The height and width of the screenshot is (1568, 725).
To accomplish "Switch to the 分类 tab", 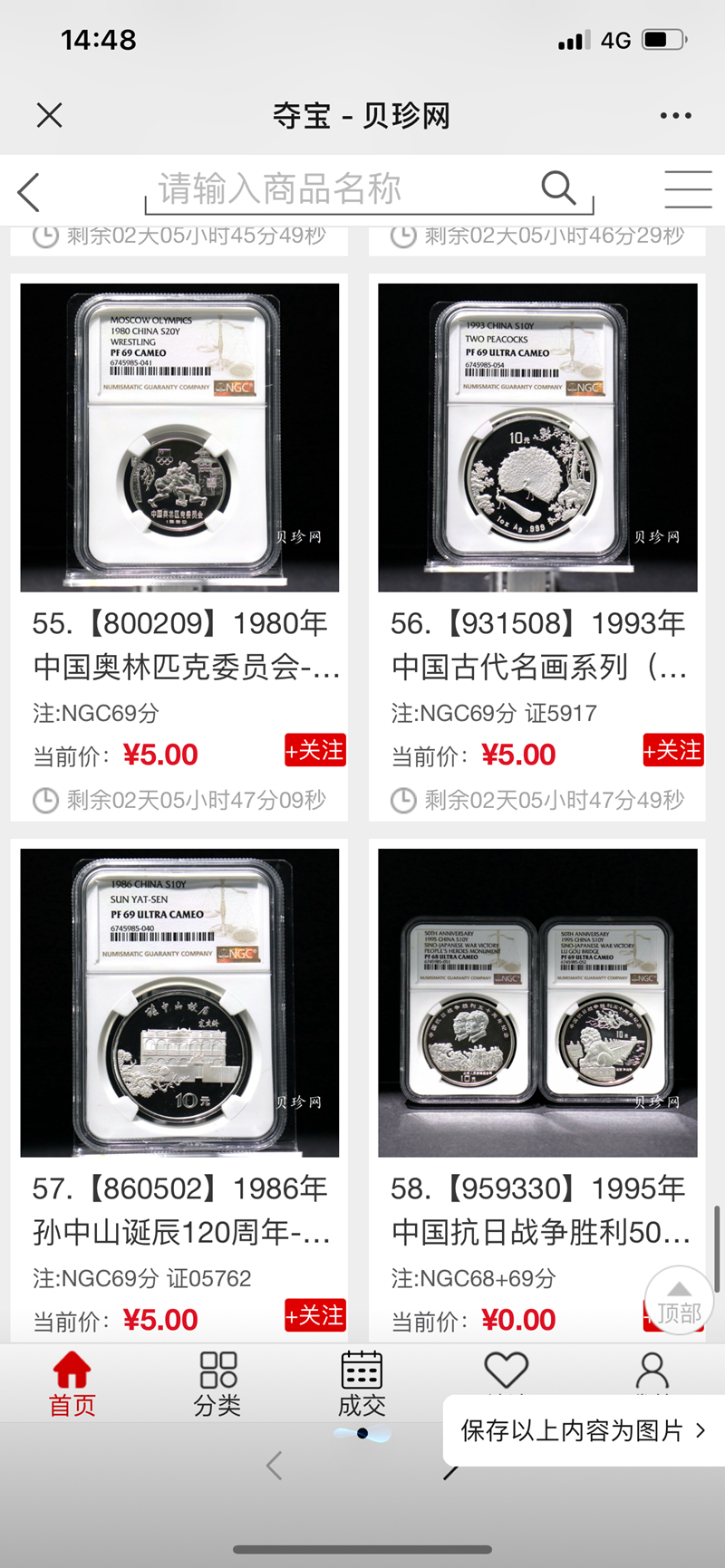I will (x=217, y=1383).
